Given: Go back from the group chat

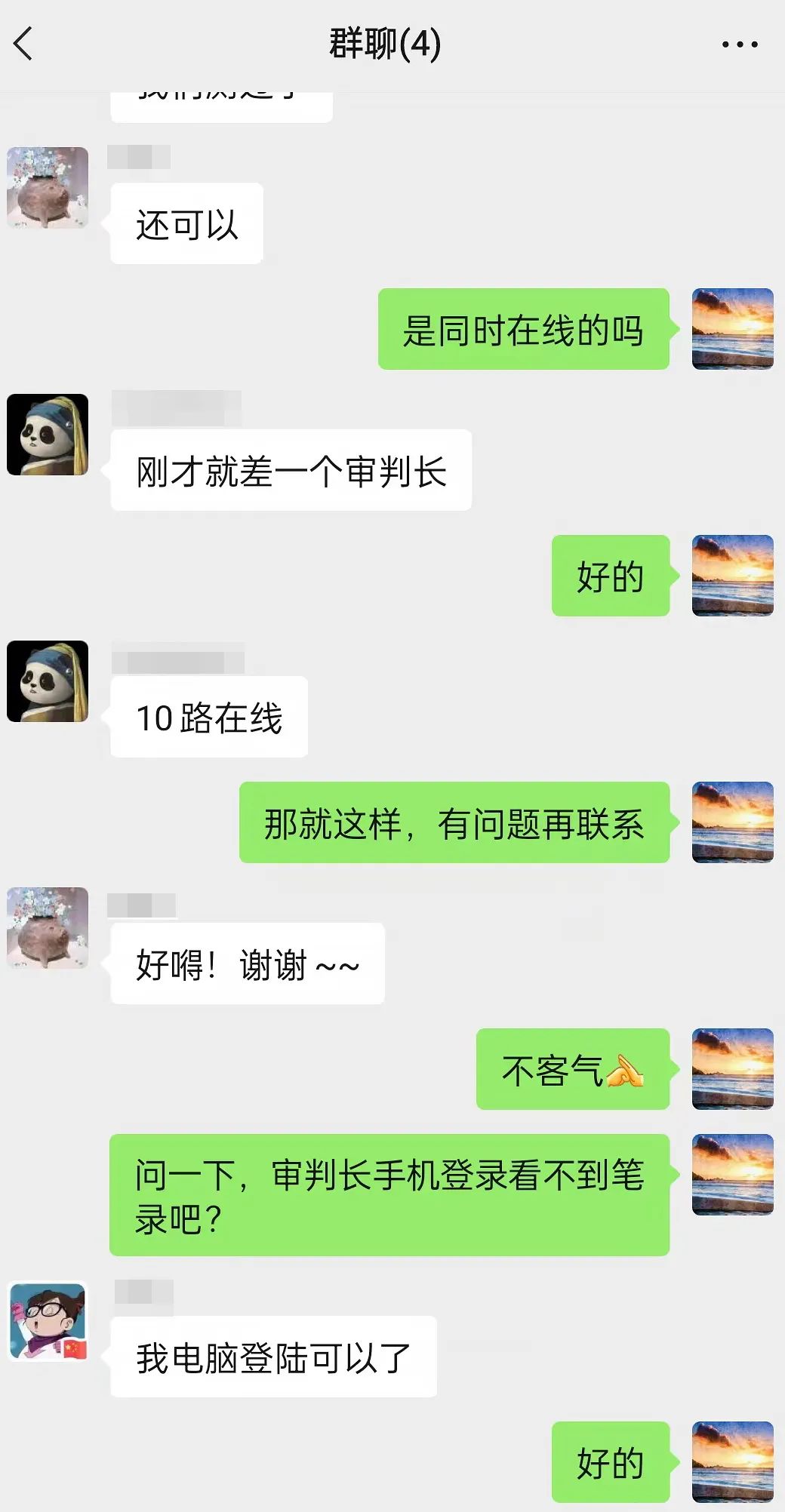Looking at the screenshot, I should pyautogui.click(x=24, y=44).
